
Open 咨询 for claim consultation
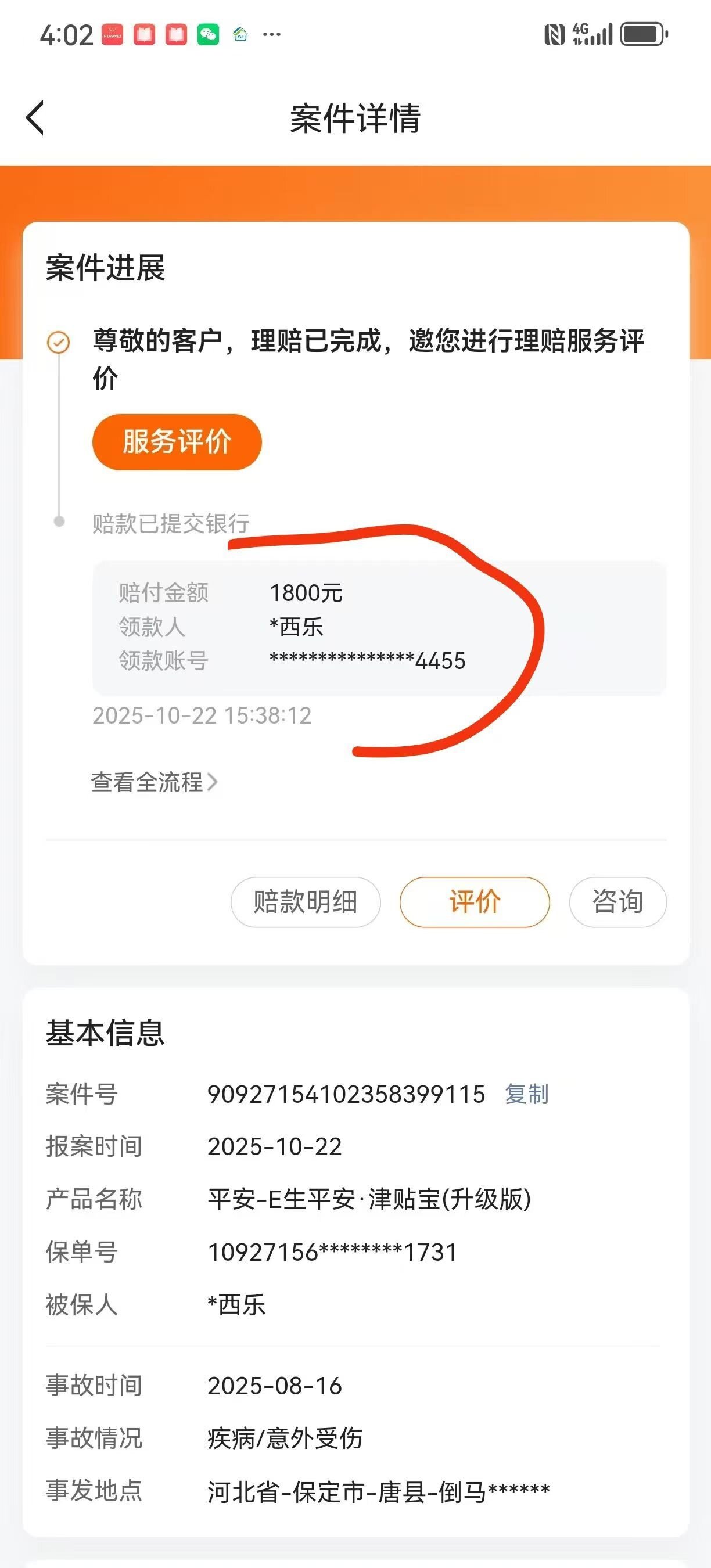tap(617, 902)
